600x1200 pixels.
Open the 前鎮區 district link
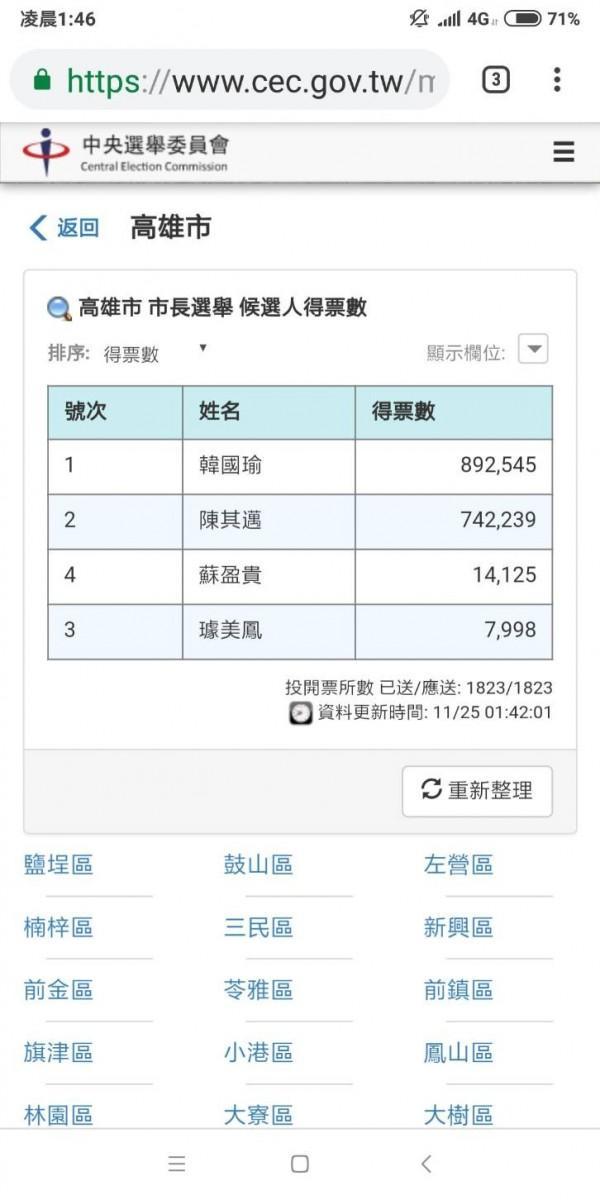coord(459,990)
